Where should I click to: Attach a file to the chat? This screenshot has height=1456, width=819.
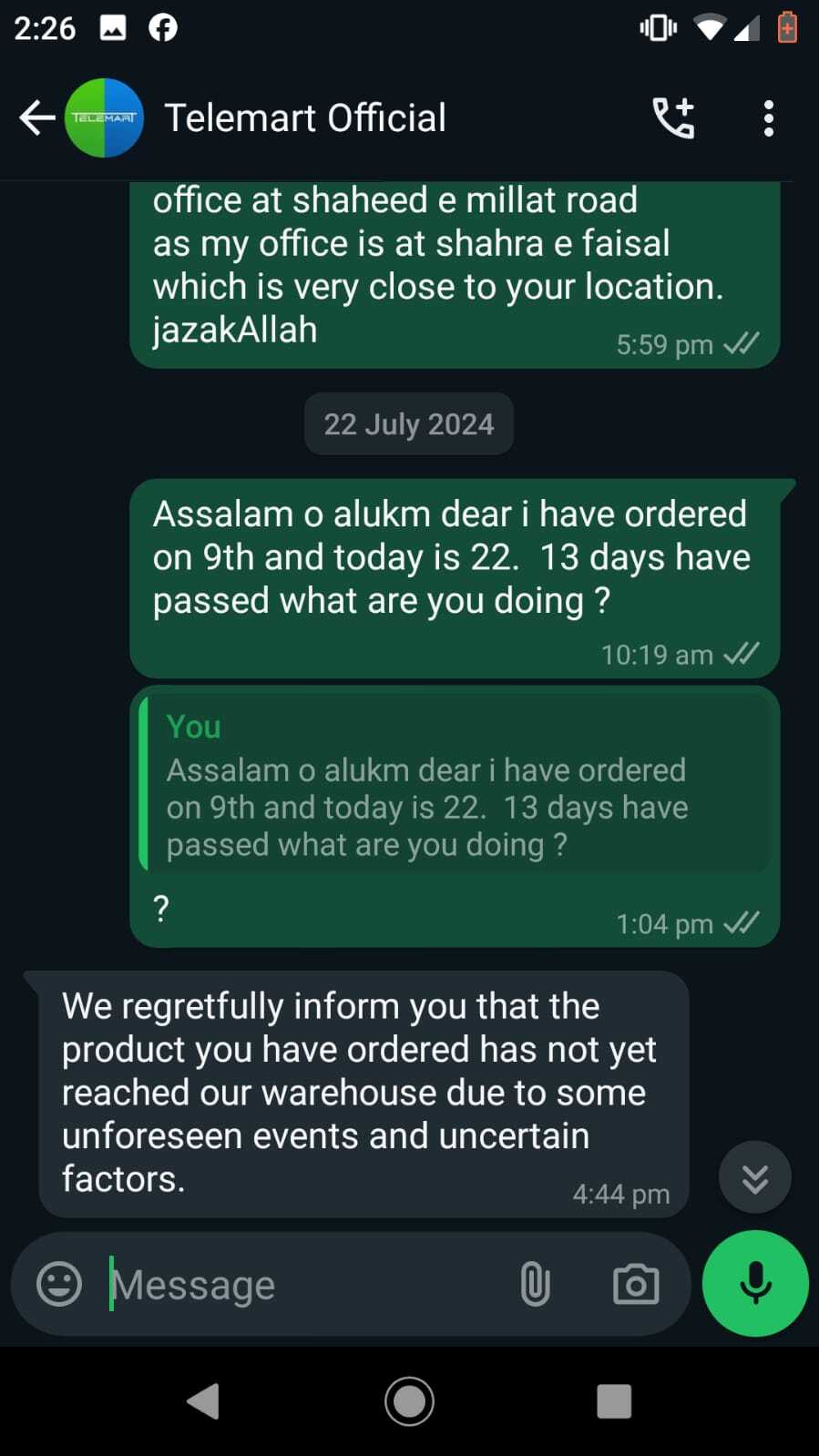pos(536,1285)
